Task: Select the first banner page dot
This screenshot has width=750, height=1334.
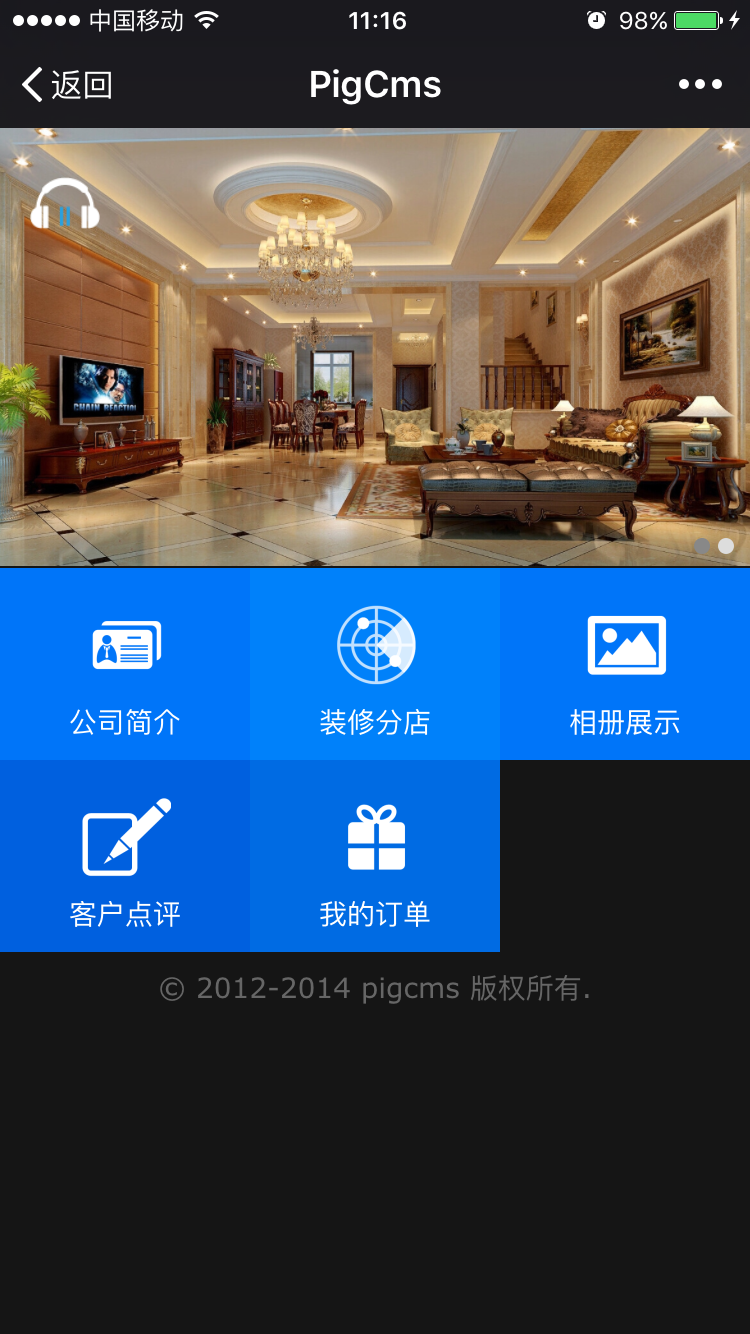Action: 702,546
